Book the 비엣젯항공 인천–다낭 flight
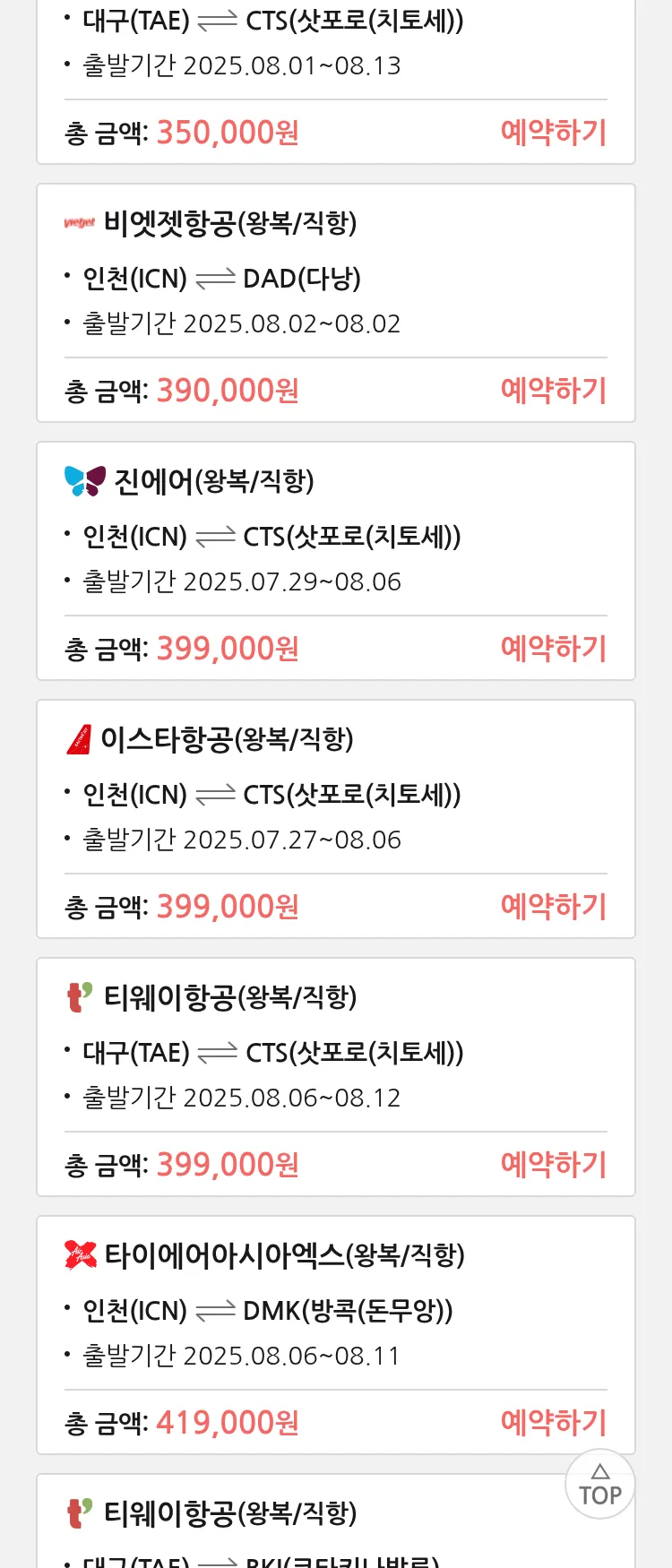 pyautogui.click(x=553, y=391)
